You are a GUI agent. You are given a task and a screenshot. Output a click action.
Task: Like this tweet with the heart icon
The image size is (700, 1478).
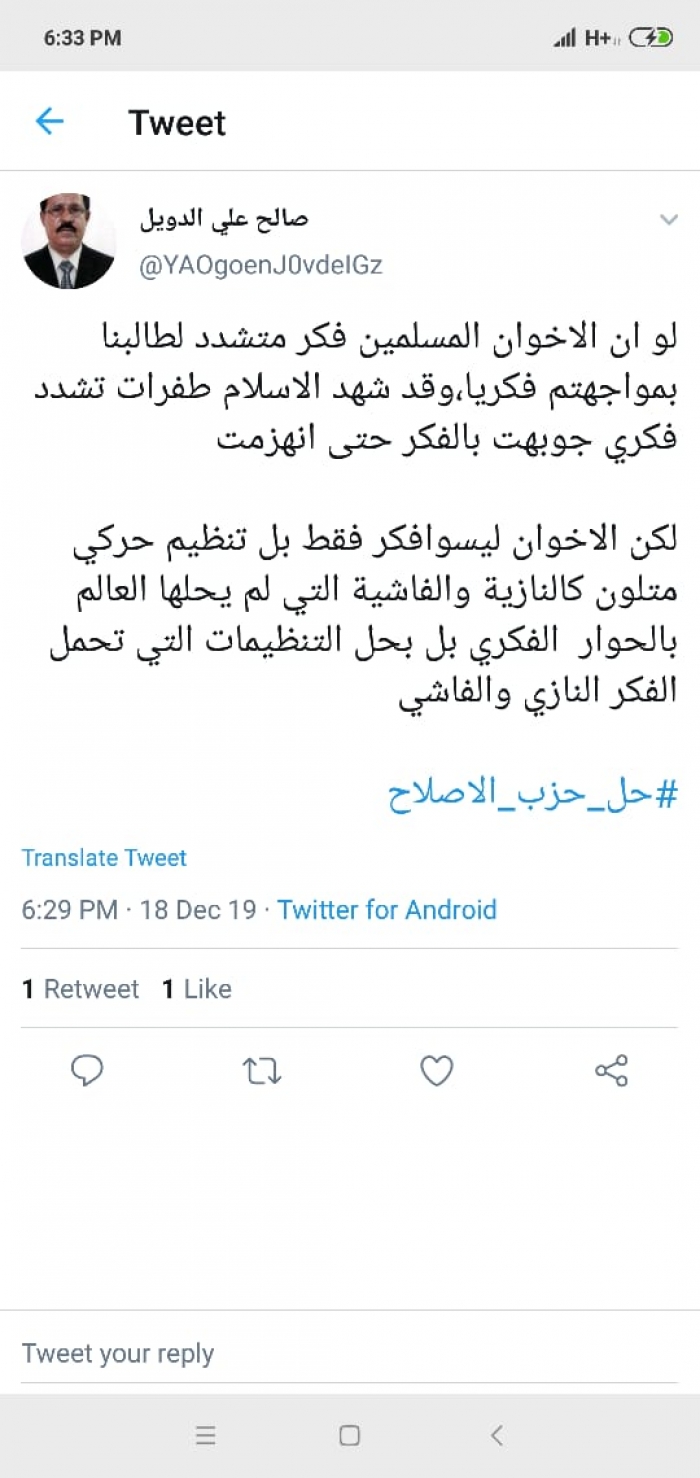coord(436,1071)
